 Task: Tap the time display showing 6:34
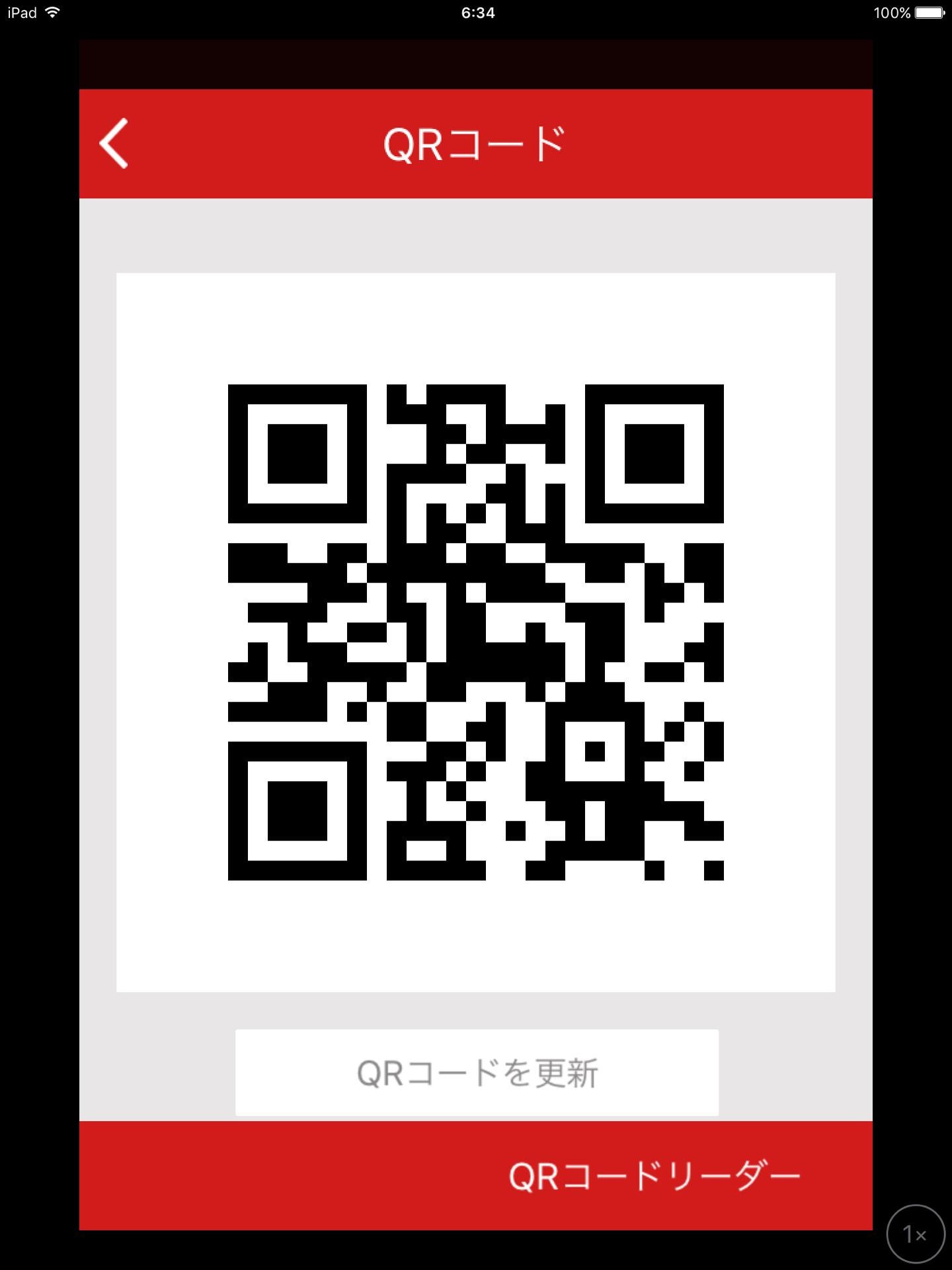click(x=477, y=11)
